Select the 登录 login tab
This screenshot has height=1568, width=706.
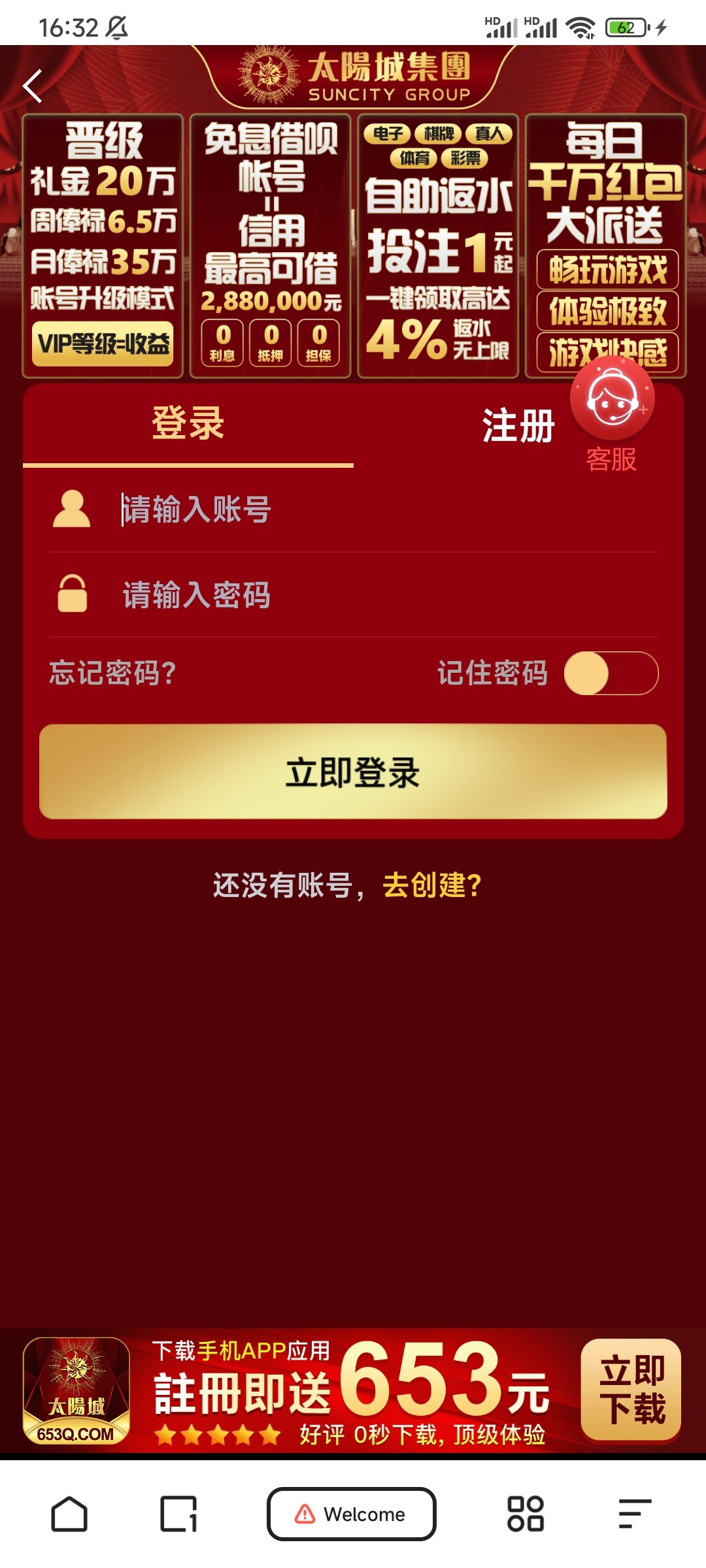tap(188, 423)
